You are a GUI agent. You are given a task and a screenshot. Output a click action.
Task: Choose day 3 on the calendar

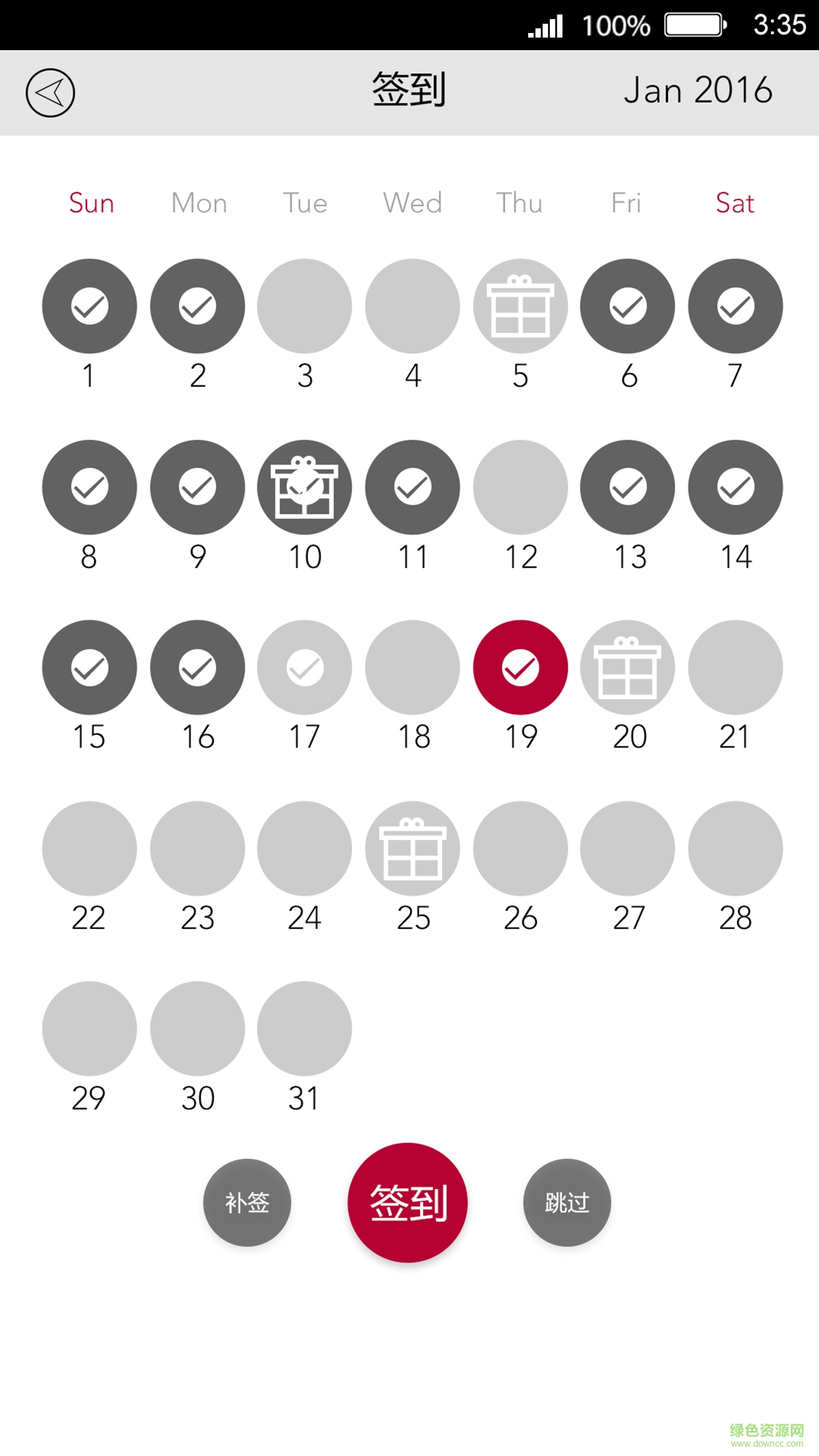click(305, 306)
